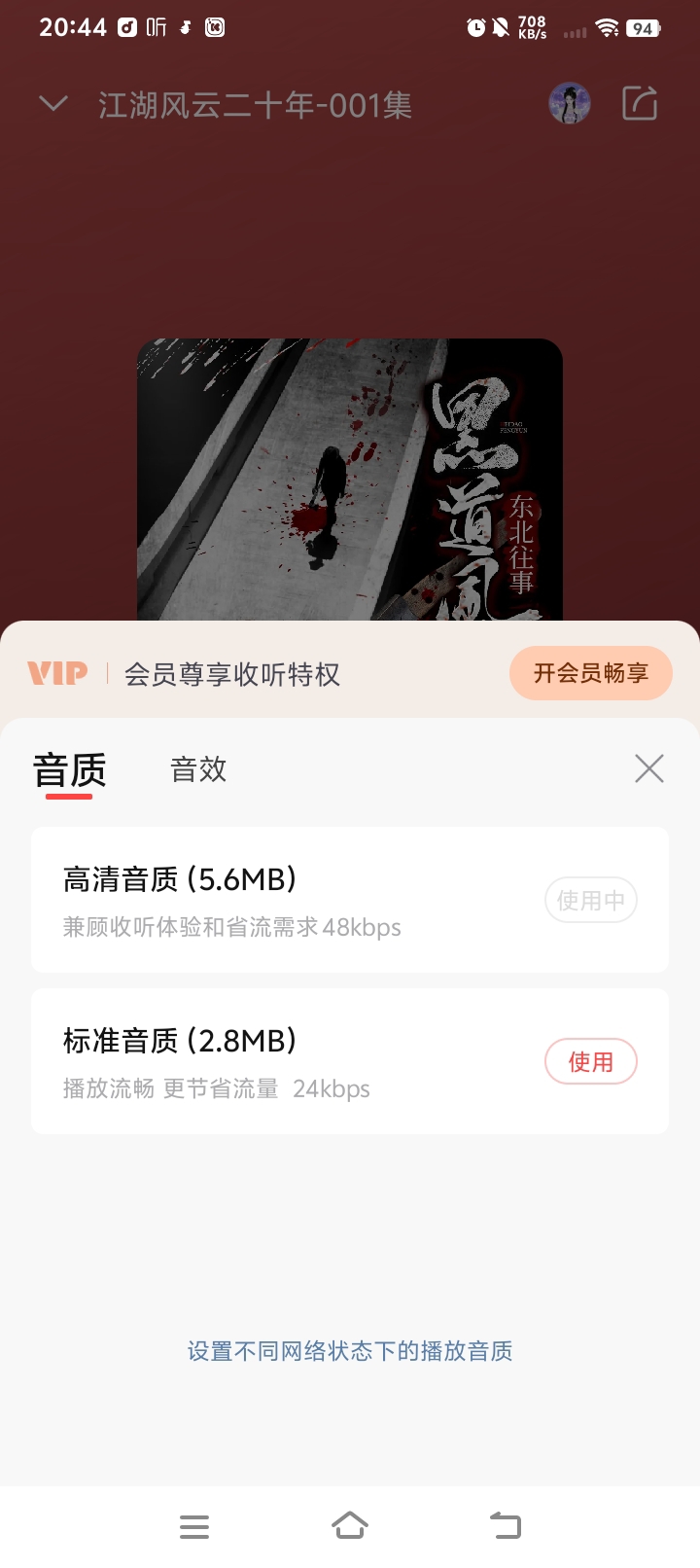Collapse the player with the down chevron

[53, 103]
